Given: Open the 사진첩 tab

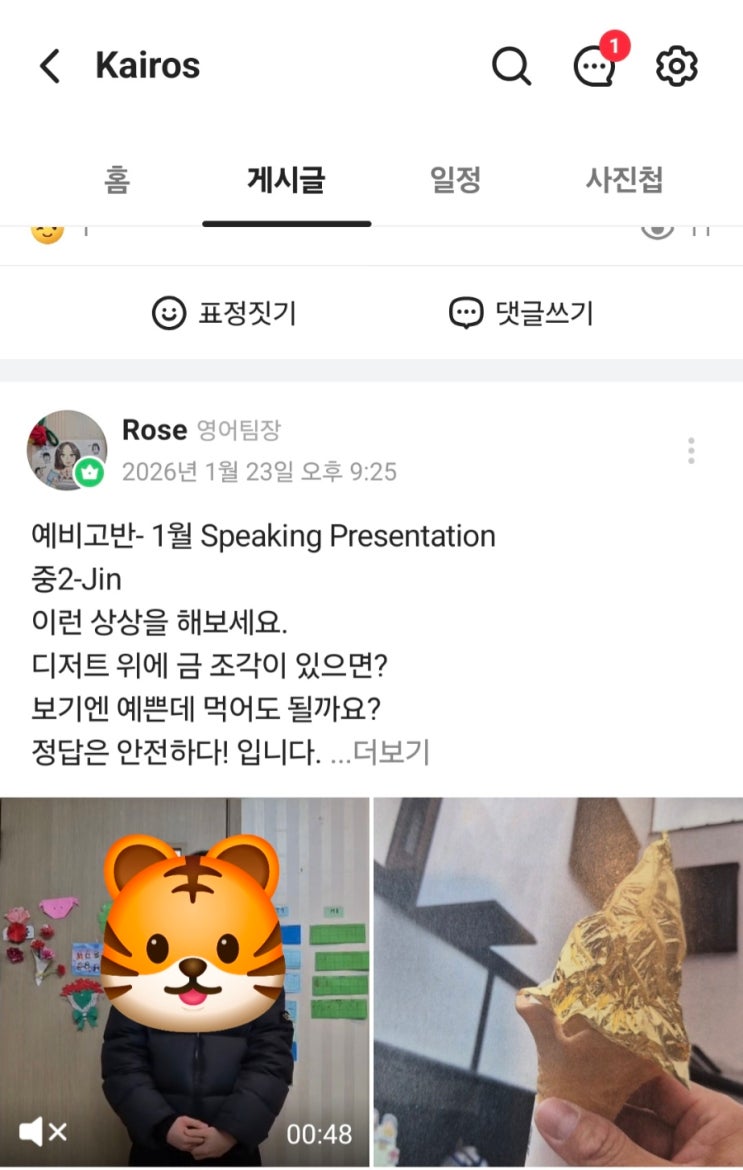Looking at the screenshot, I should click(x=624, y=181).
